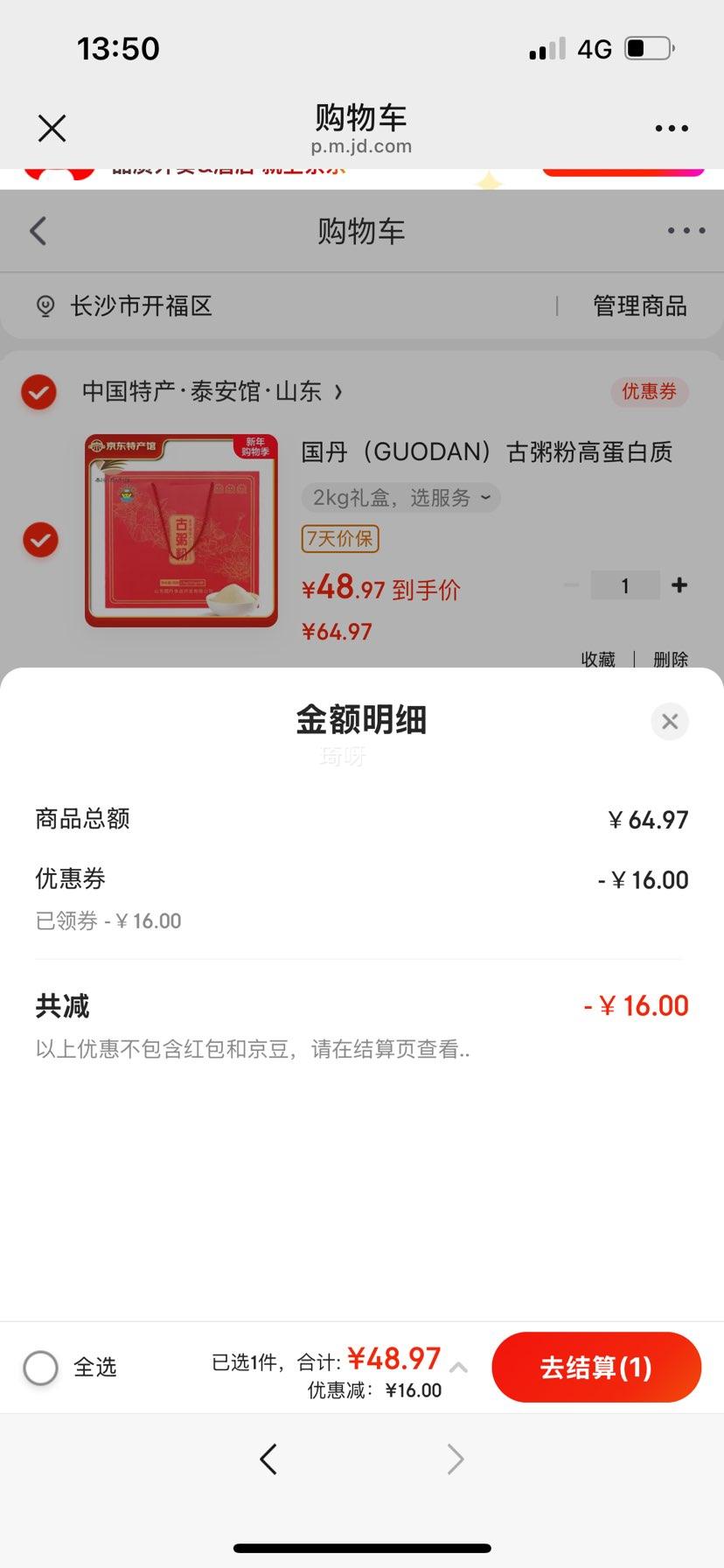724x1568 pixels.
Task: Close the webpage with the X icon
Action: tap(52, 128)
